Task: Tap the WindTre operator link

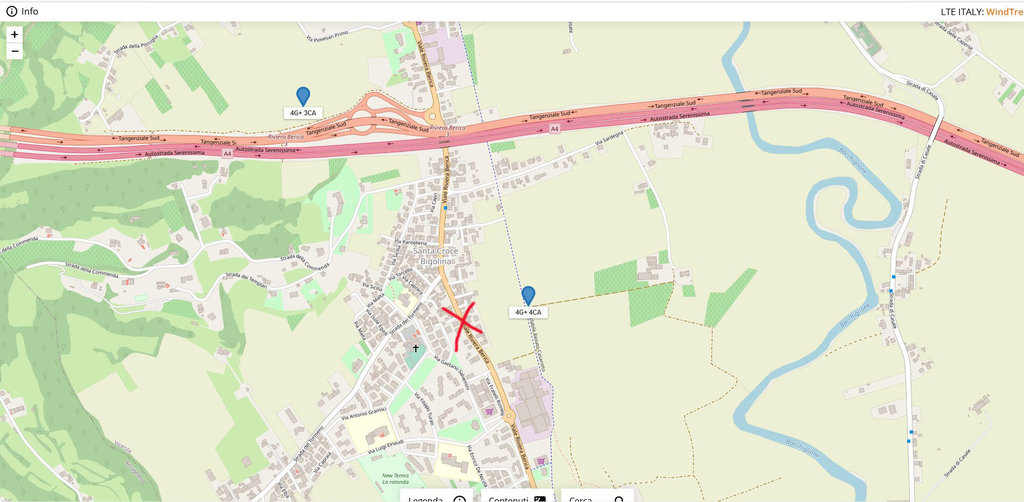Action: (1004, 11)
